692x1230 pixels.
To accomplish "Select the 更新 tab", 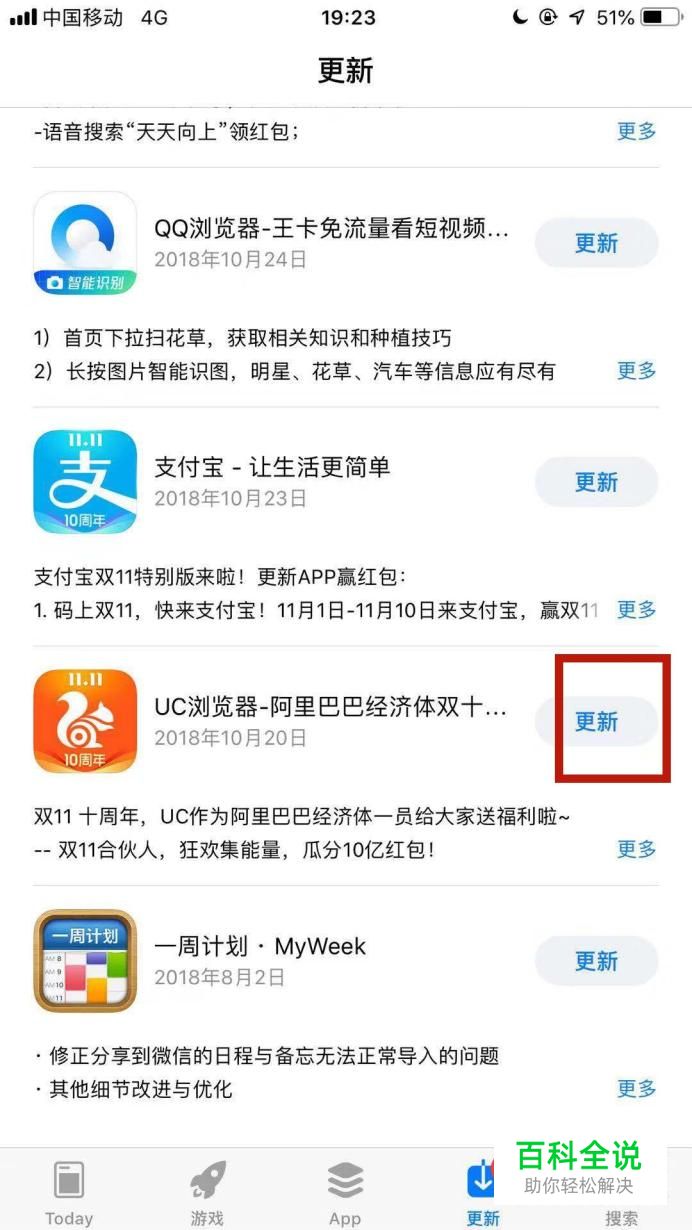I will [x=483, y=1193].
